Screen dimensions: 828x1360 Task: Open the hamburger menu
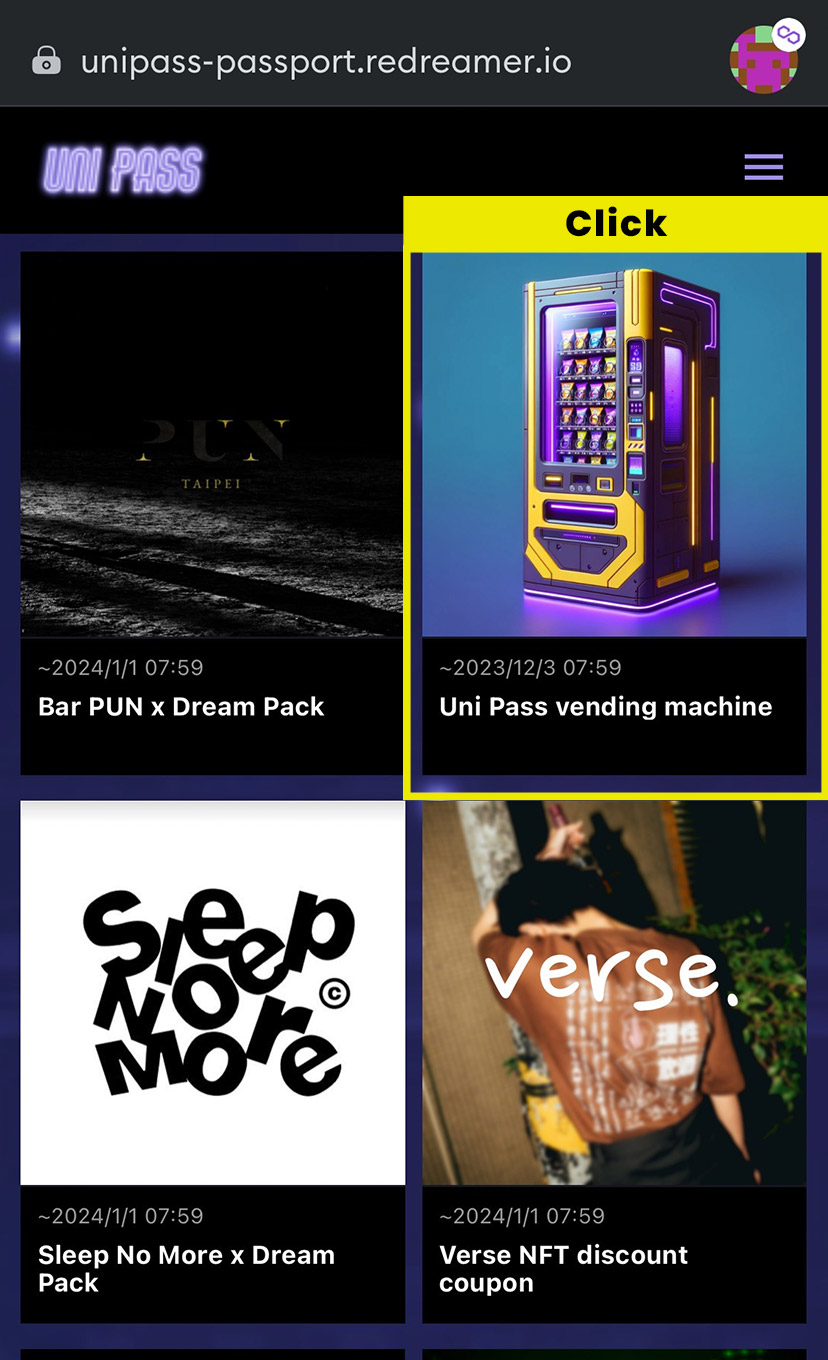point(763,167)
